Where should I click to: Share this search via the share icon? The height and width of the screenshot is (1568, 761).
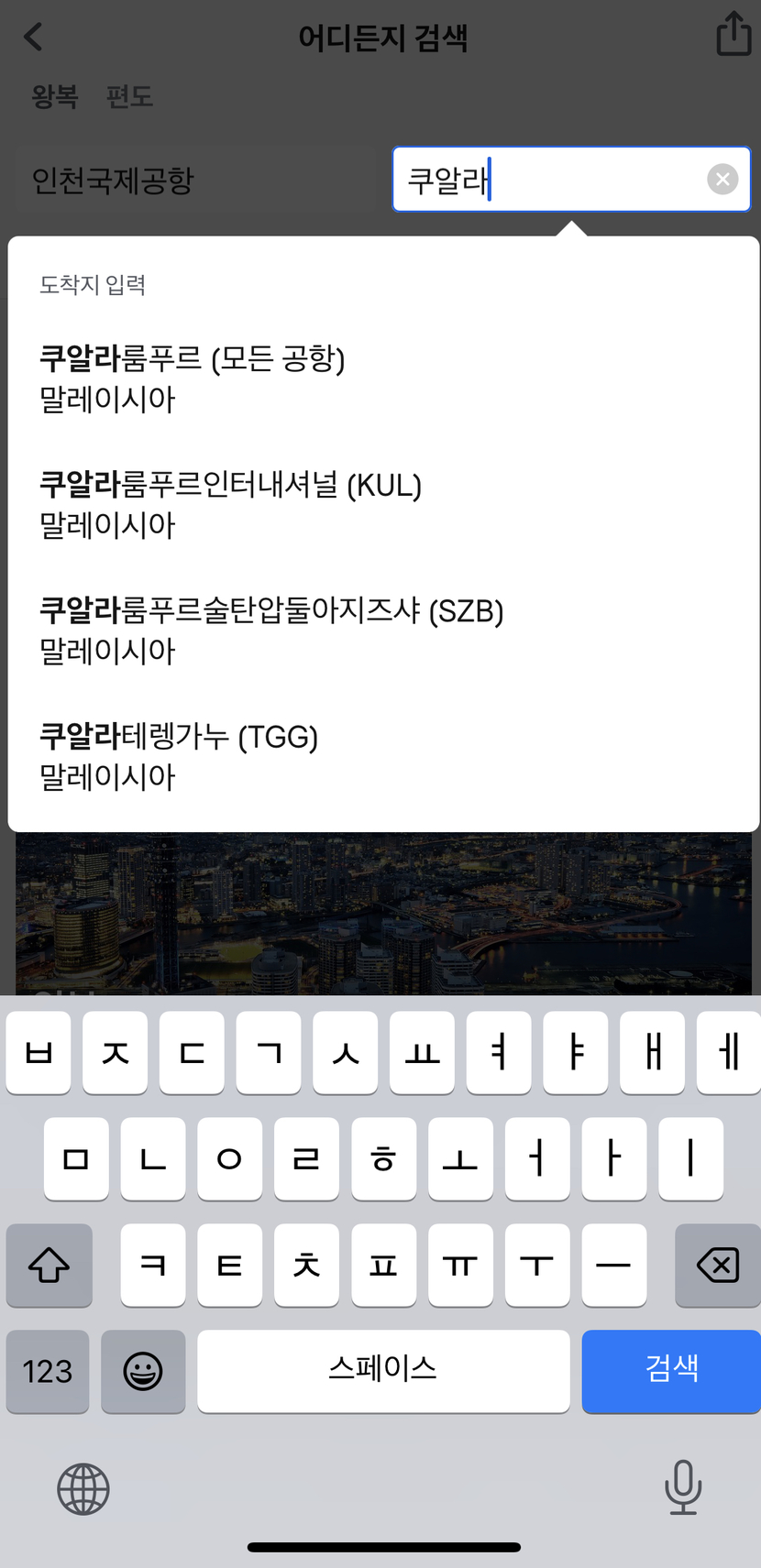coord(733,35)
